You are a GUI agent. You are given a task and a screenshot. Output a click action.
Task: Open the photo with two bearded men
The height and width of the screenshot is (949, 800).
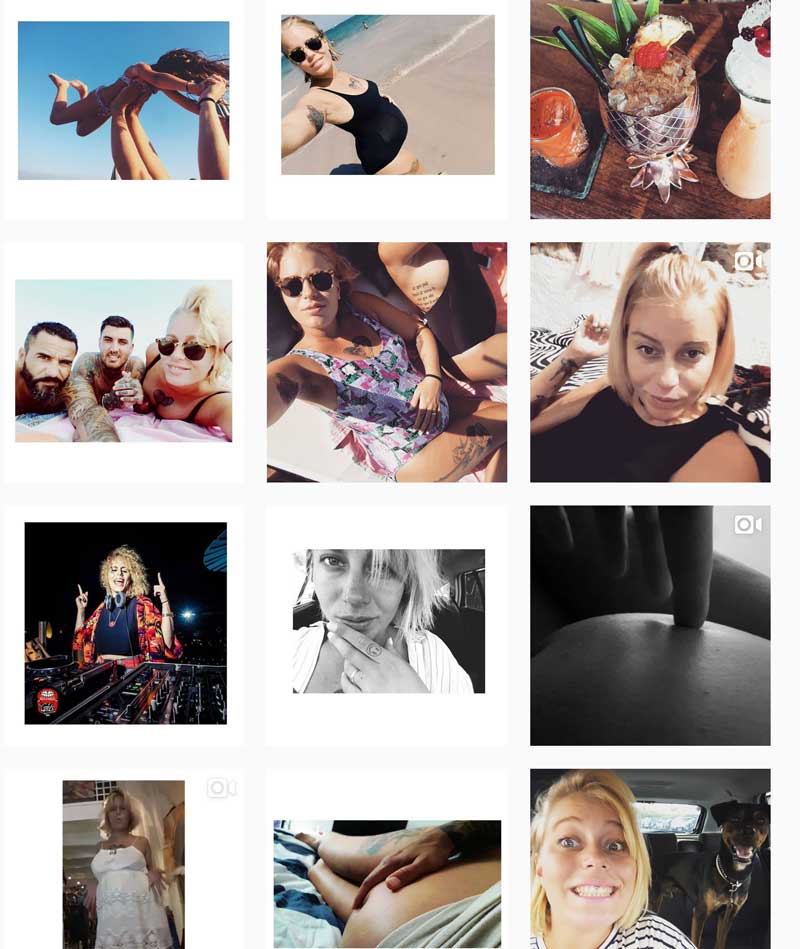coord(123,360)
